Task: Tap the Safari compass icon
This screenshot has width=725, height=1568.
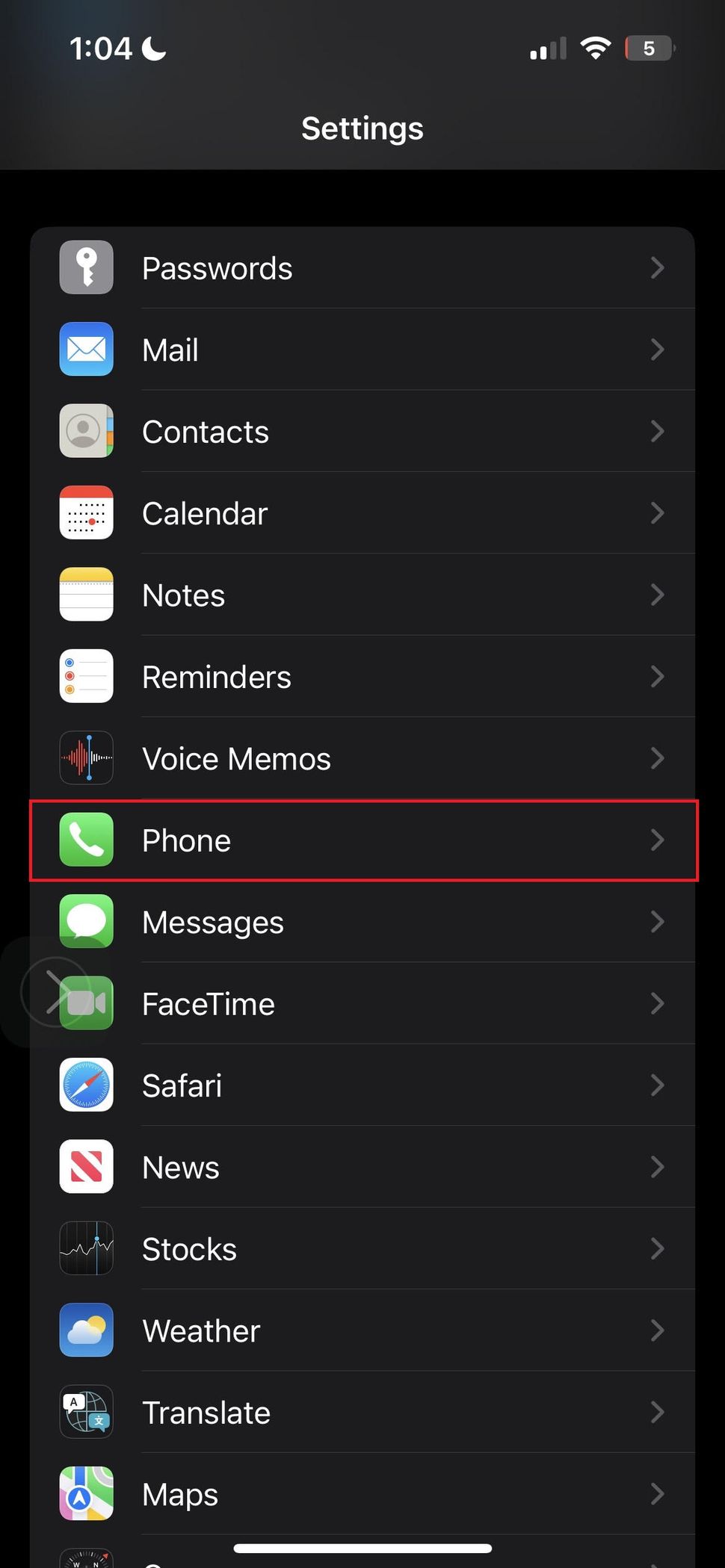Action: (x=86, y=1085)
